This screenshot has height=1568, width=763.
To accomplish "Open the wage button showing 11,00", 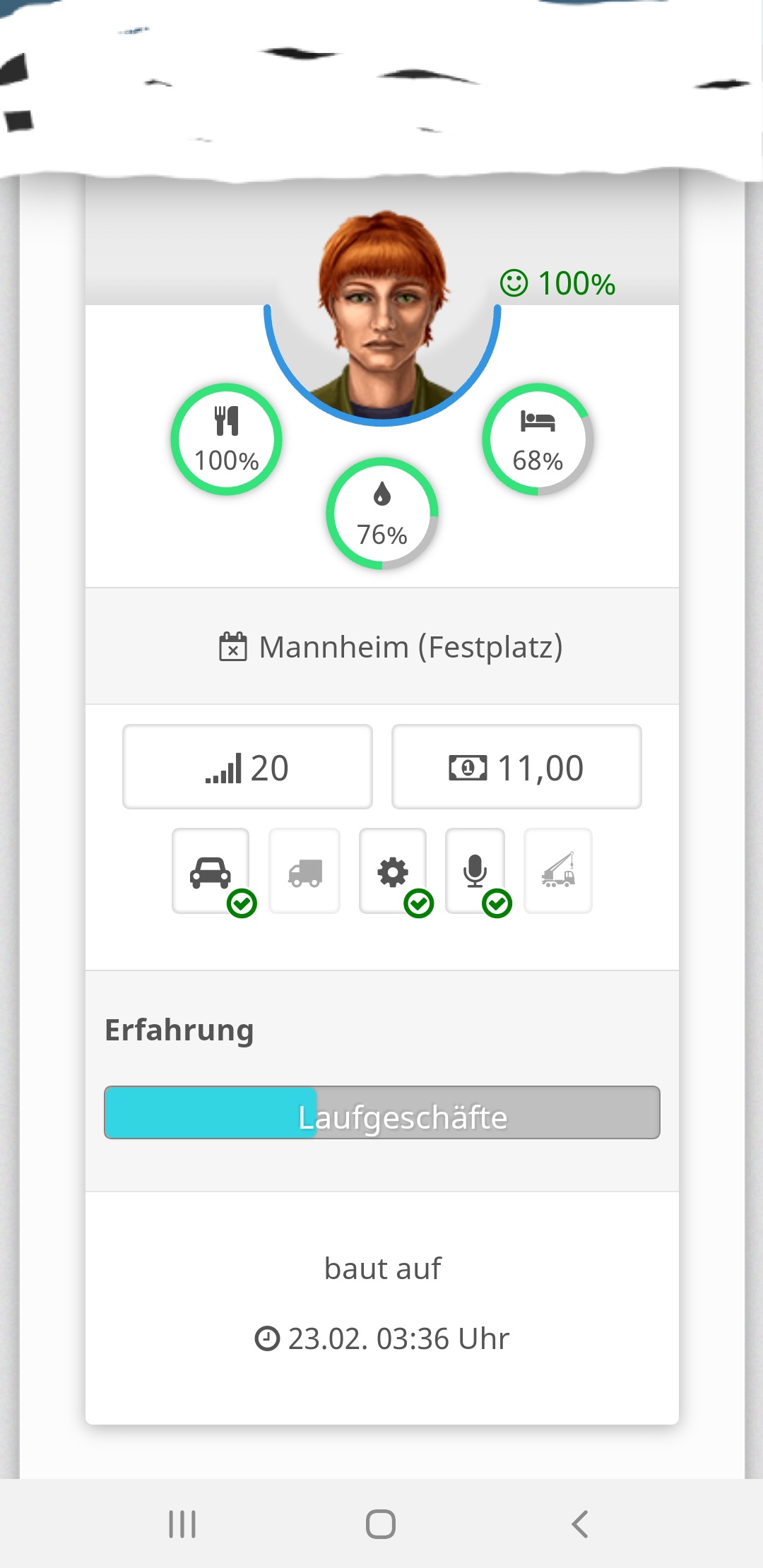I will (516, 767).
